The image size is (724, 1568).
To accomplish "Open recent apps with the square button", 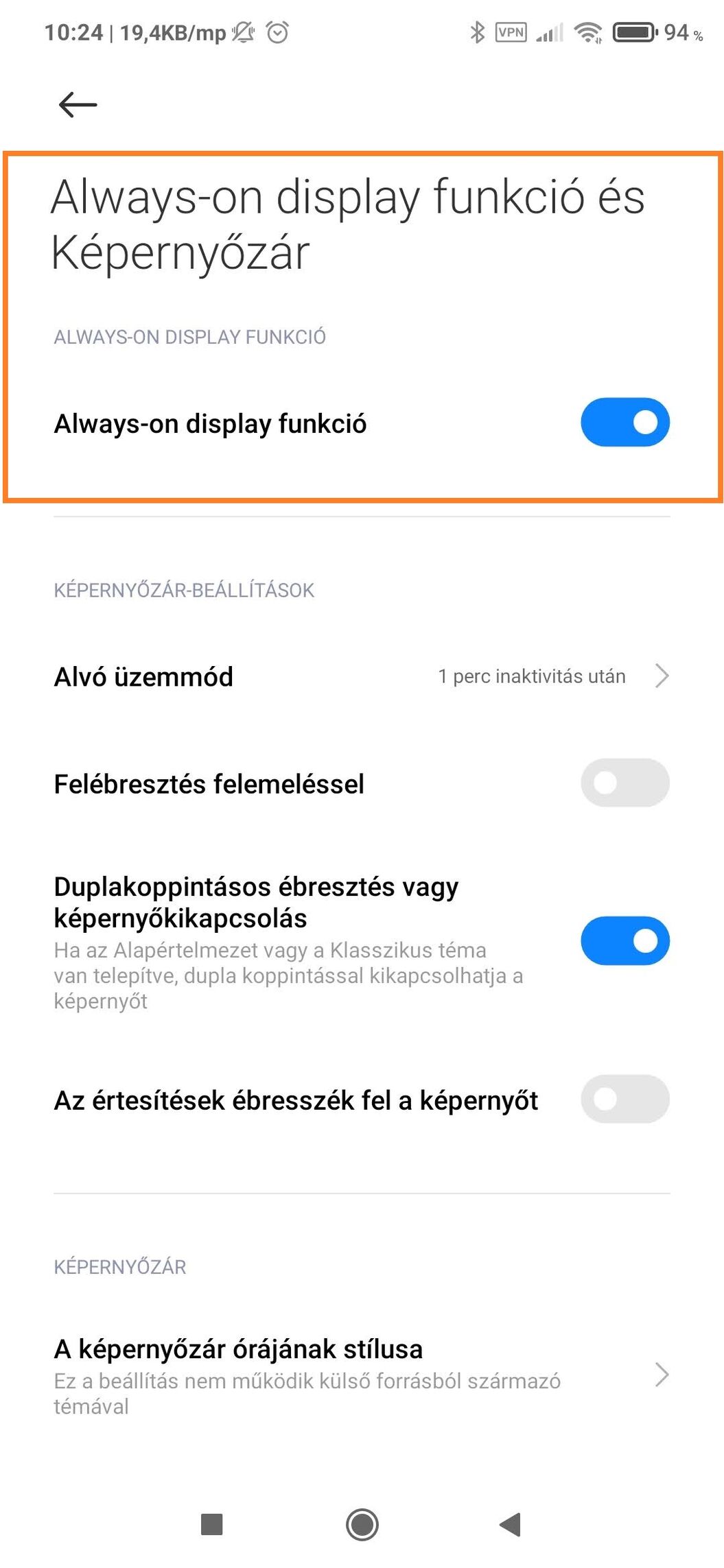I will point(211,1525).
